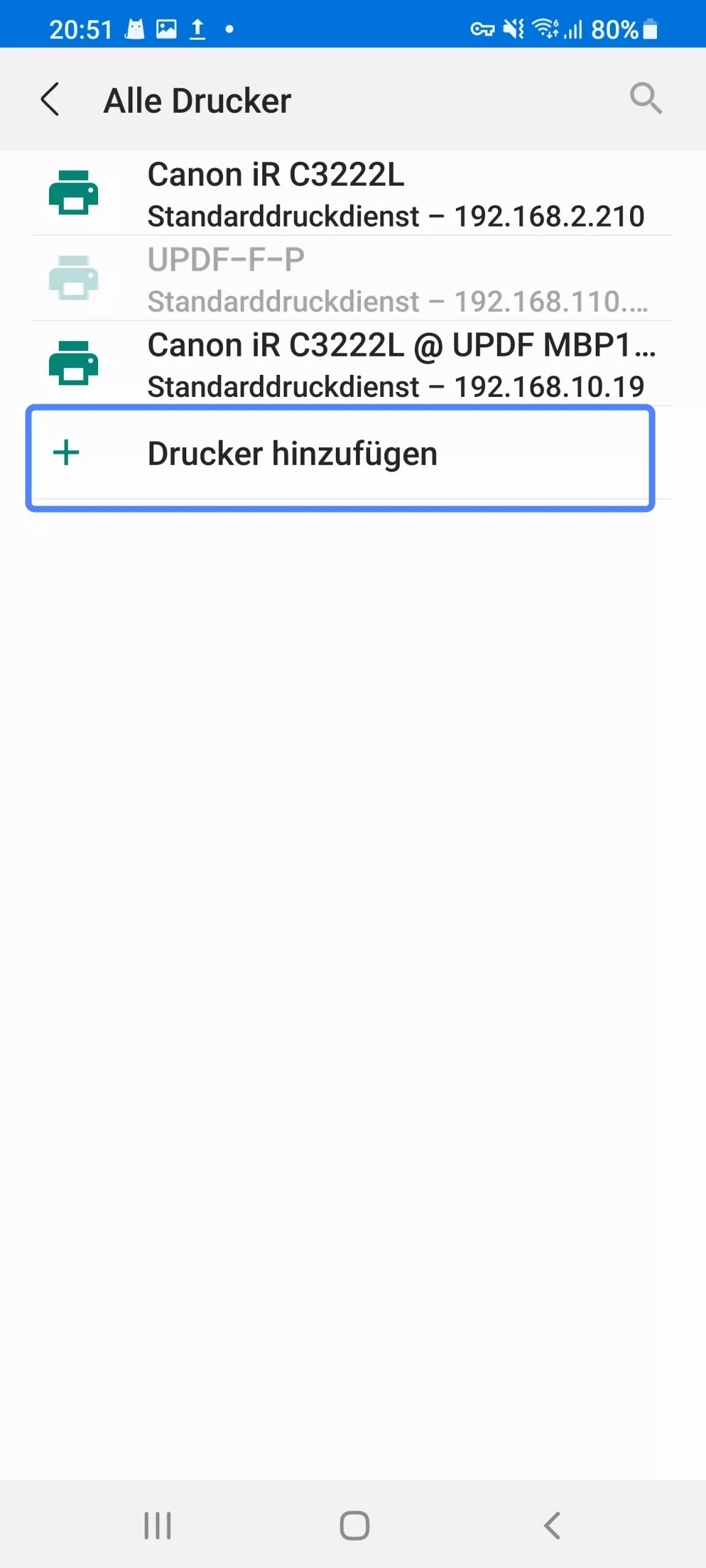Tap the grayed UPDF-F-P printer icon
This screenshot has height=1568, width=706.
(x=75, y=277)
